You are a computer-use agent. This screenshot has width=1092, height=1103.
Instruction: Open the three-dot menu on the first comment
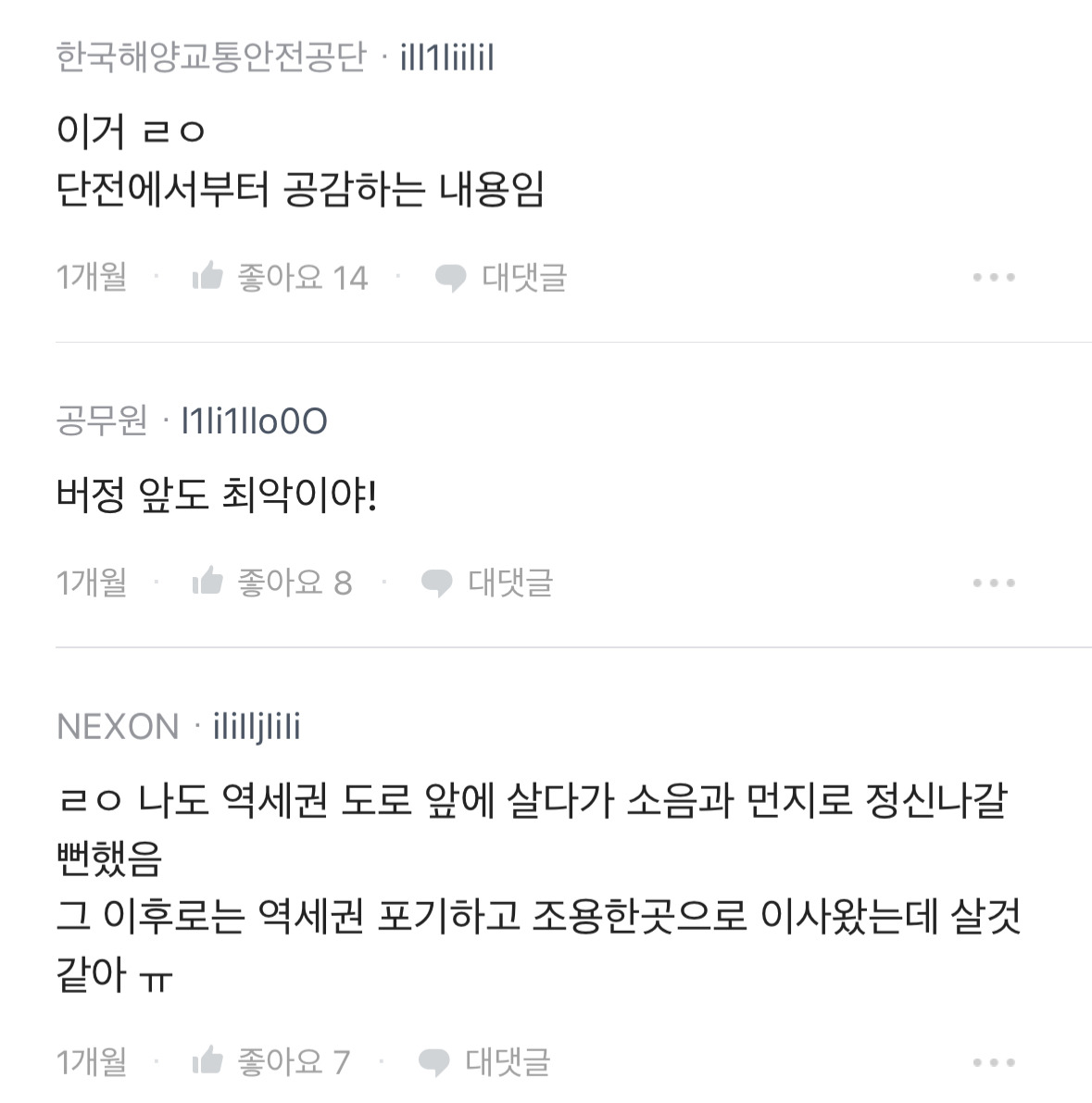(994, 275)
